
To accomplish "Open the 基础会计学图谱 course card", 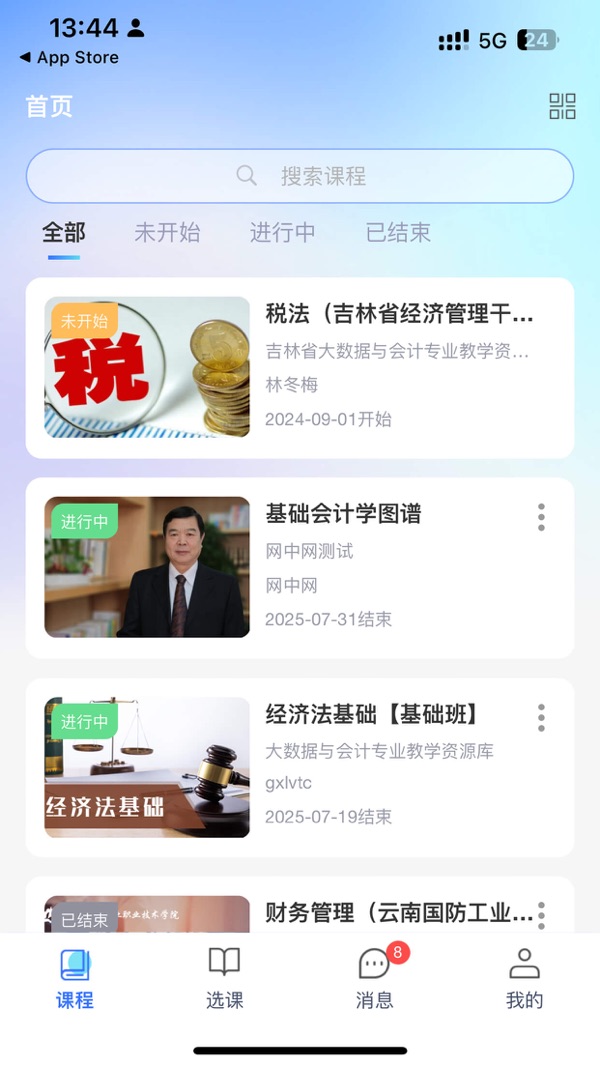I will tap(300, 568).
